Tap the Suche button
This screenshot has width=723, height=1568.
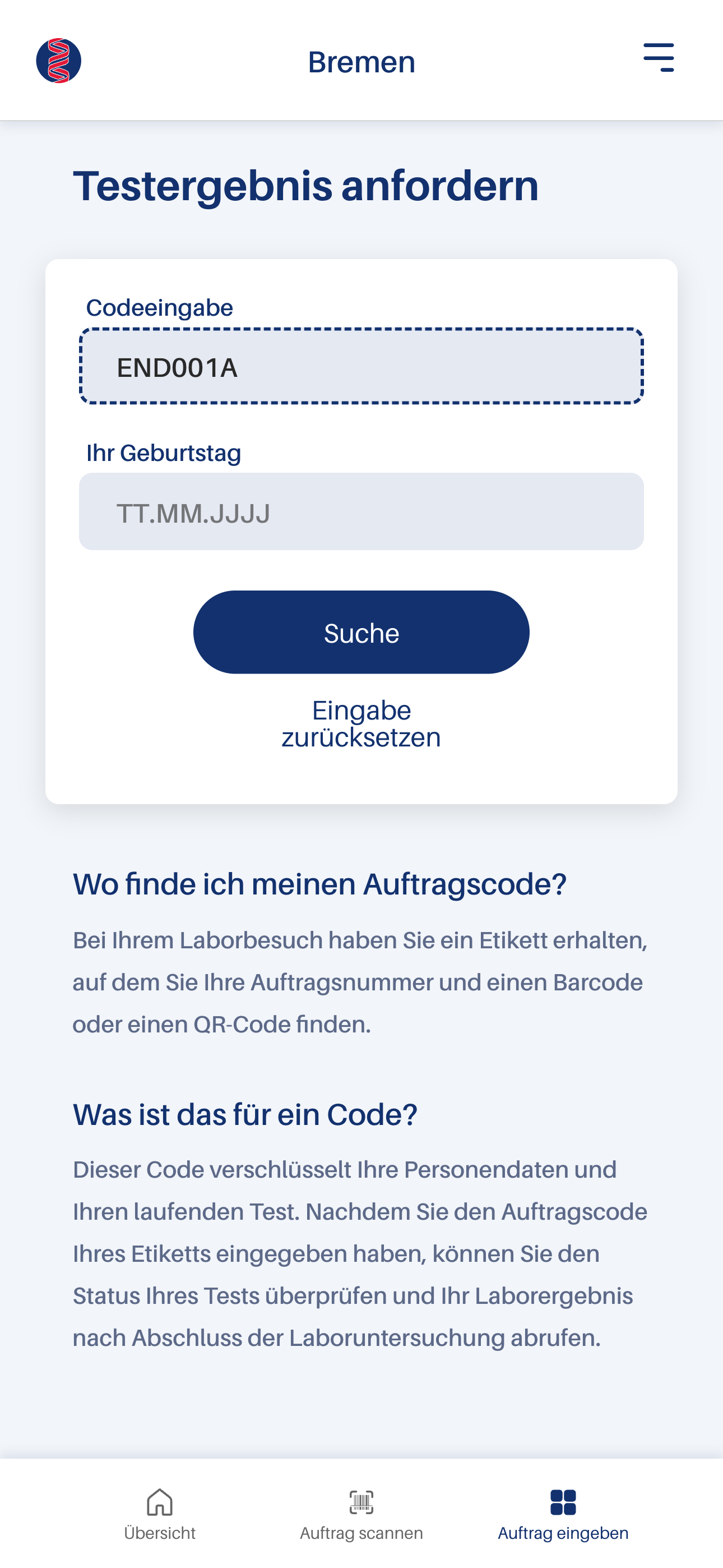pos(361,633)
